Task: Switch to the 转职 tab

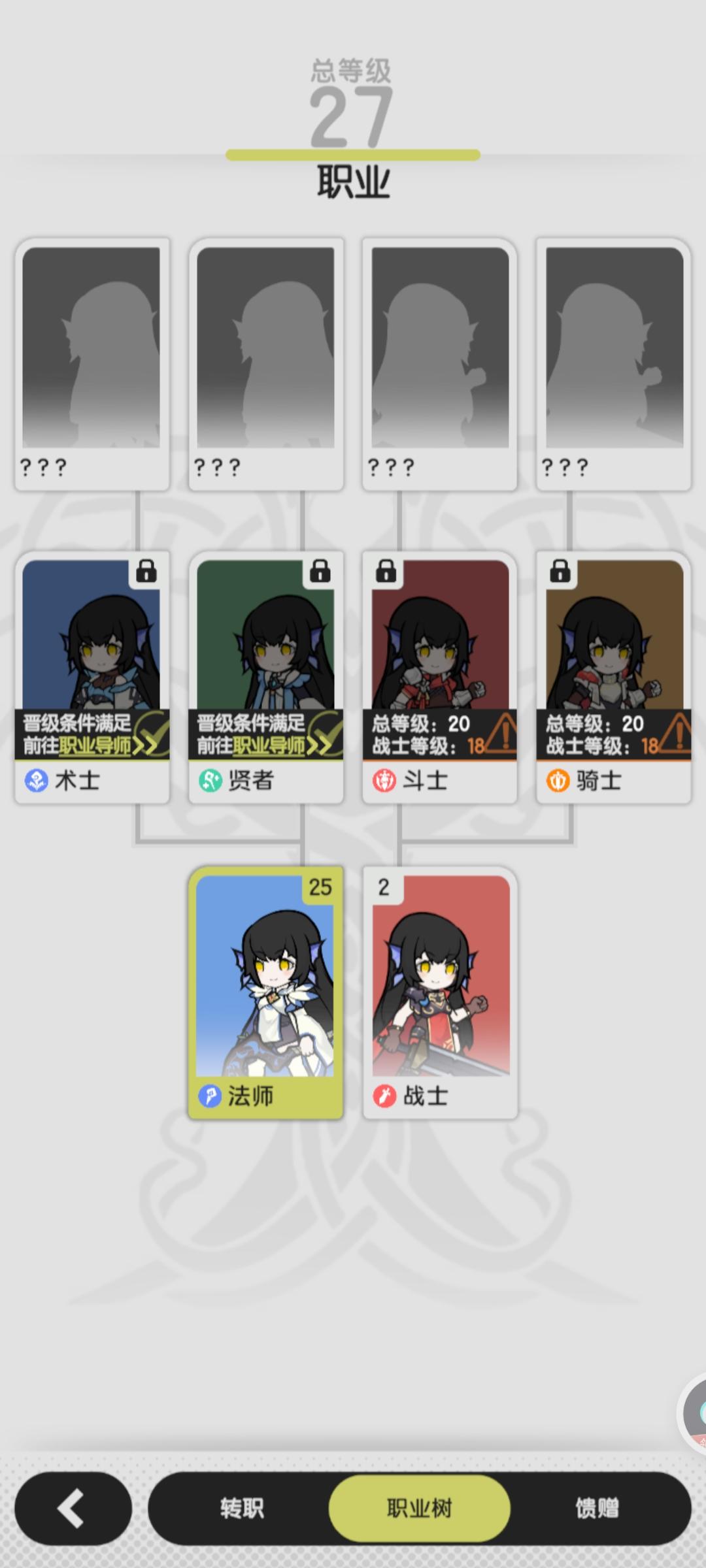Action: point(243,1508)
